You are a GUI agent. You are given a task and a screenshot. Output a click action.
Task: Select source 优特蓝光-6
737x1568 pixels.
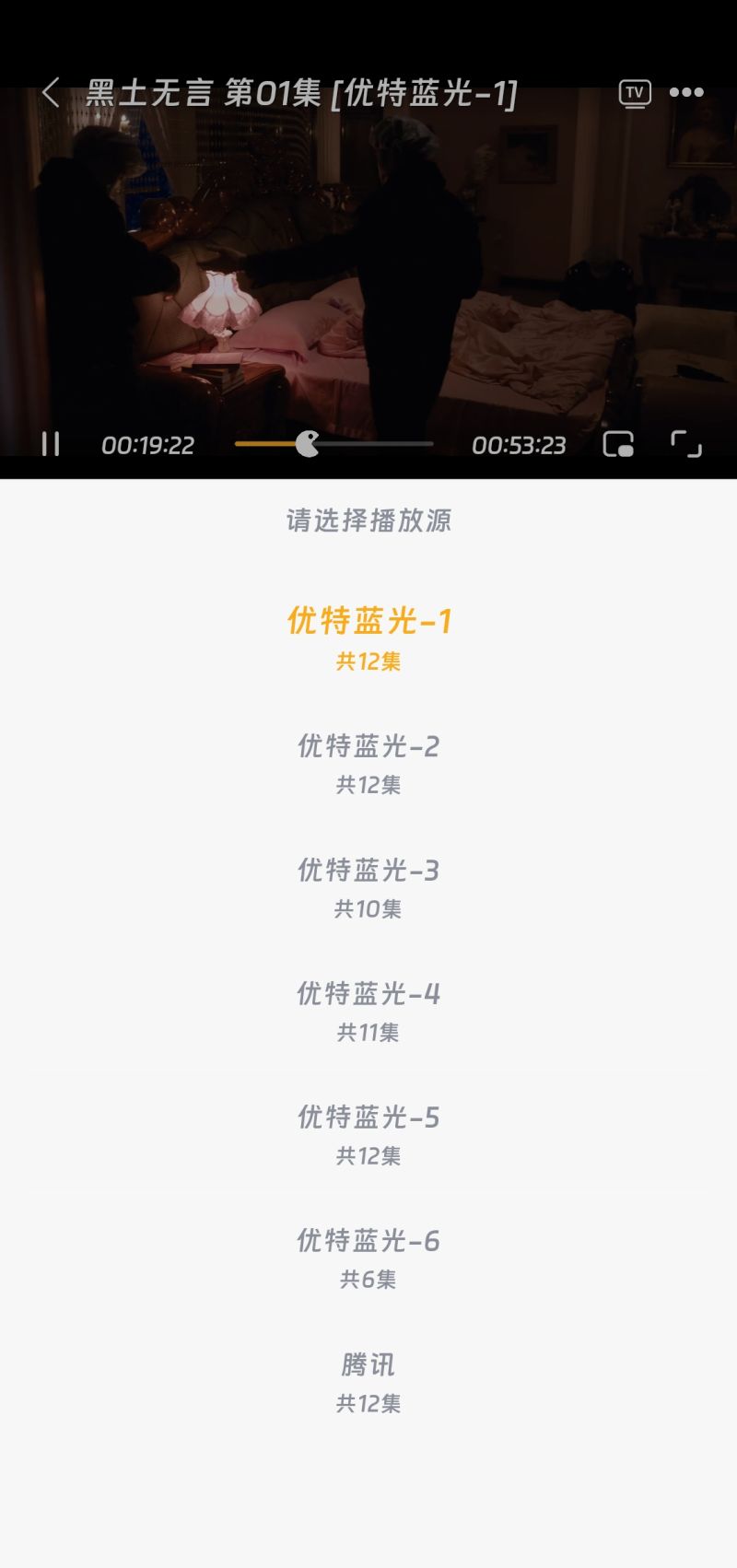coord(368,1257)
